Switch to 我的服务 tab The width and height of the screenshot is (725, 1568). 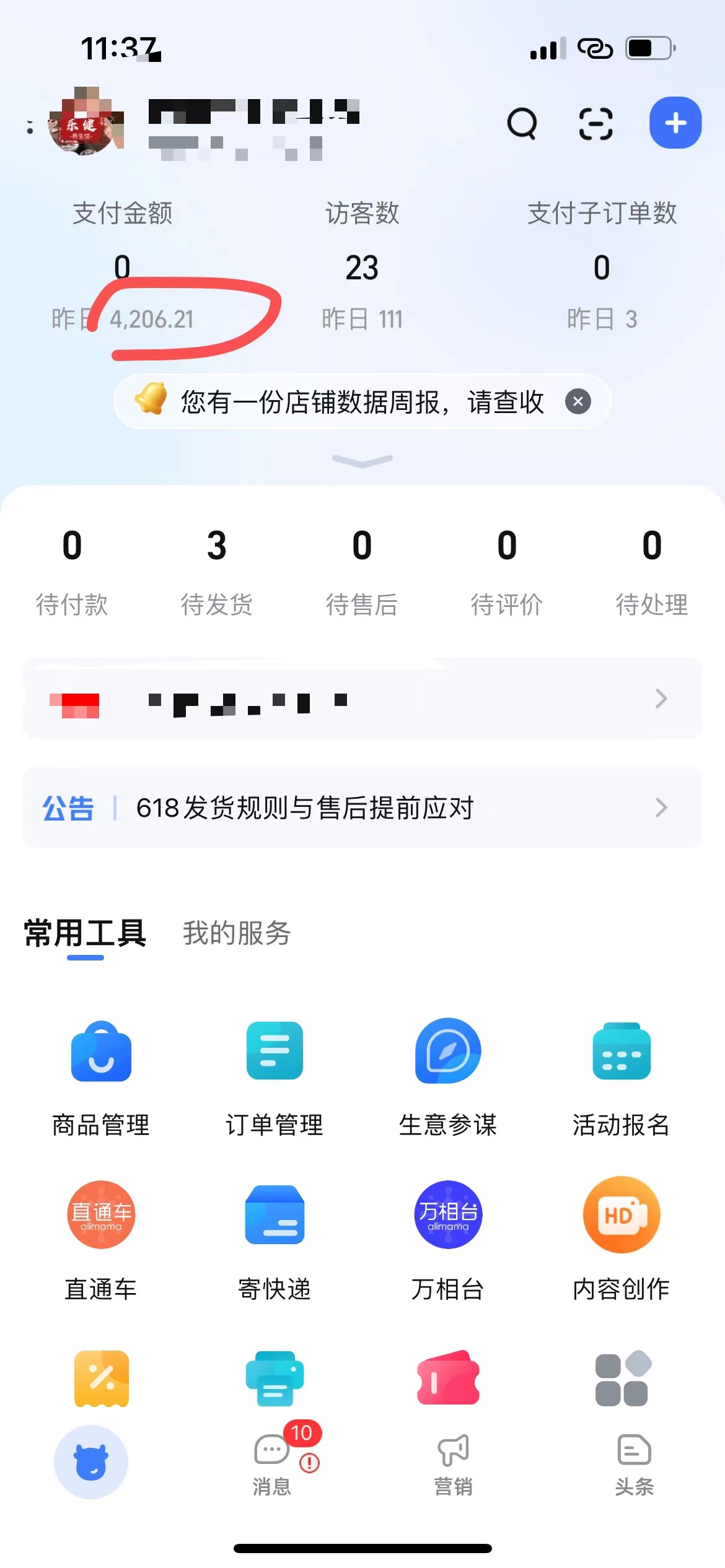(237, 933)
